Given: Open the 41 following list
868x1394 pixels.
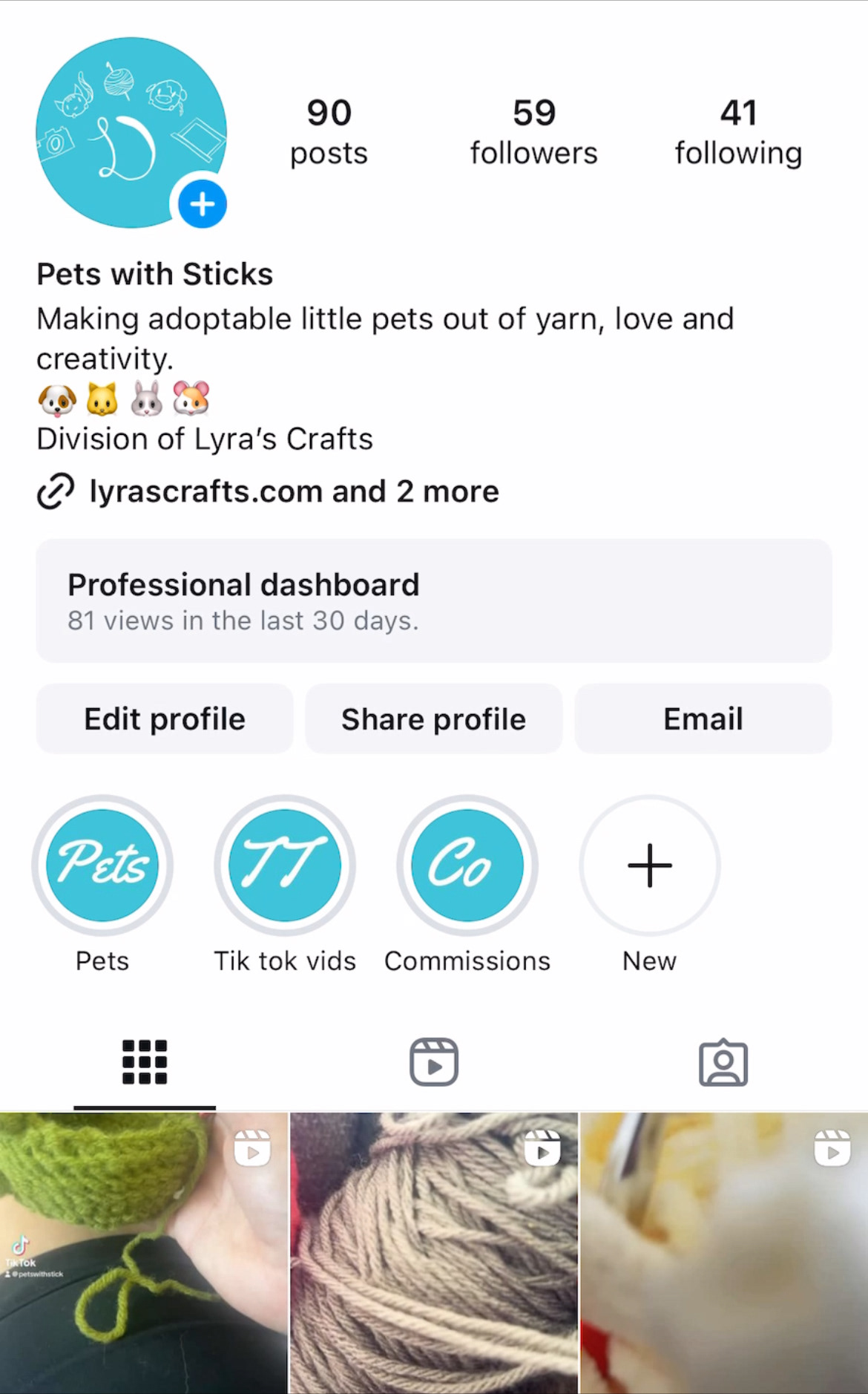Looking at the screenshot, I should 738,132.
